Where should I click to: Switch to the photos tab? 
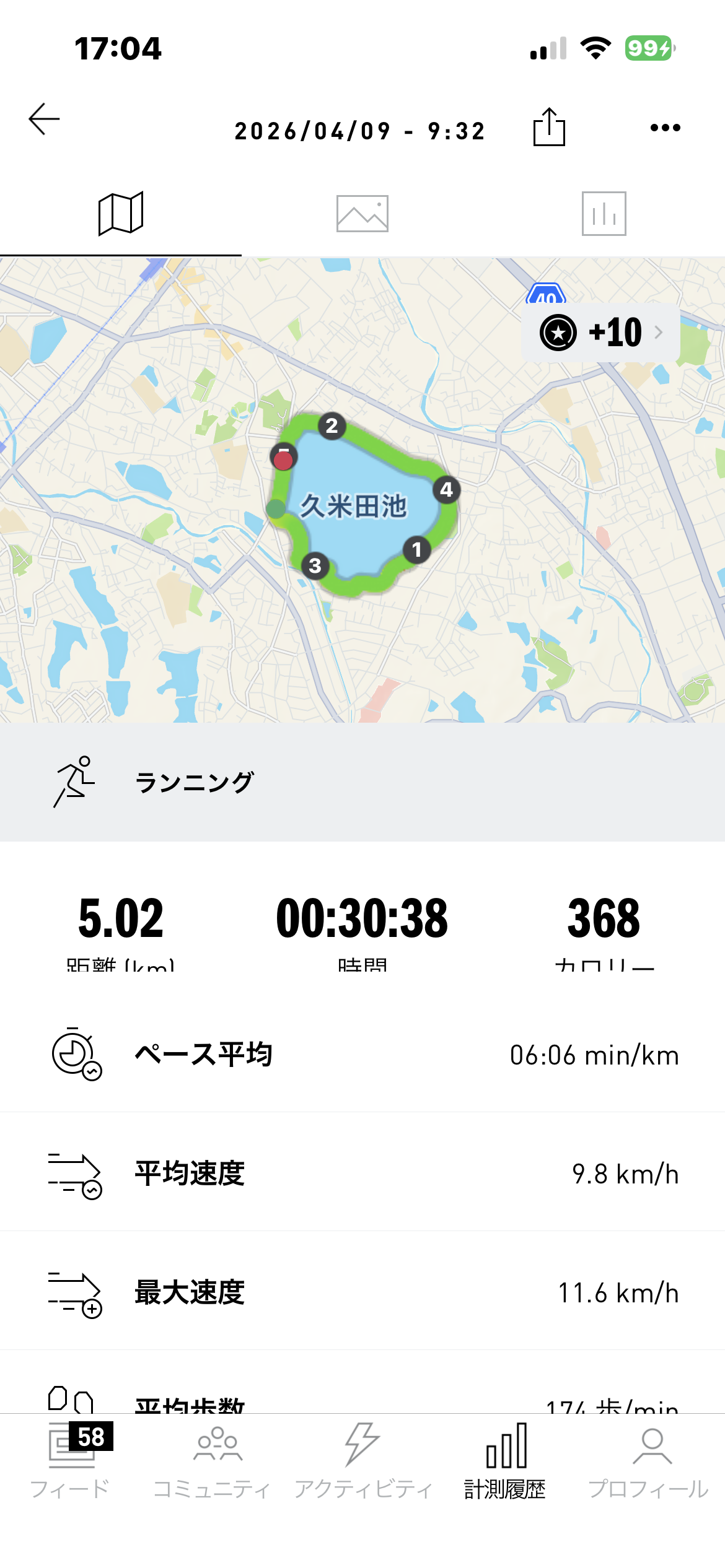coord(362,214)
